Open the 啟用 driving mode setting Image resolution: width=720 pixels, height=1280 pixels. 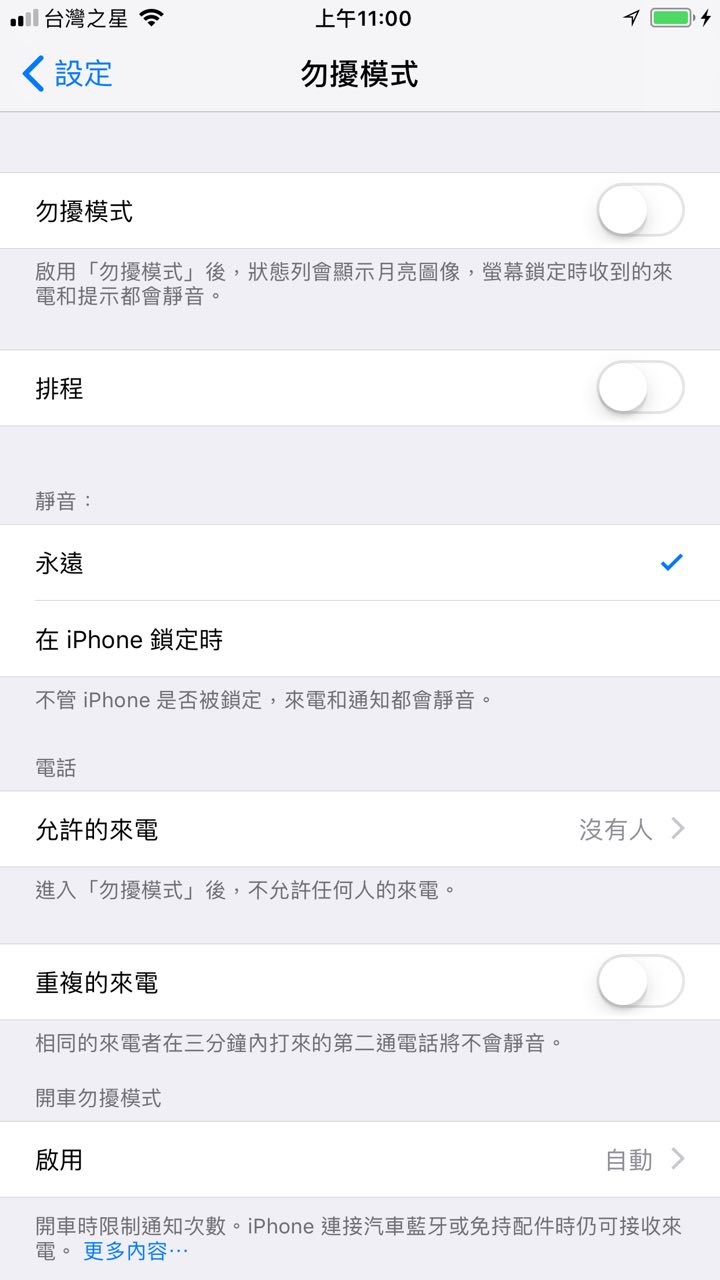click(360, 1160)
